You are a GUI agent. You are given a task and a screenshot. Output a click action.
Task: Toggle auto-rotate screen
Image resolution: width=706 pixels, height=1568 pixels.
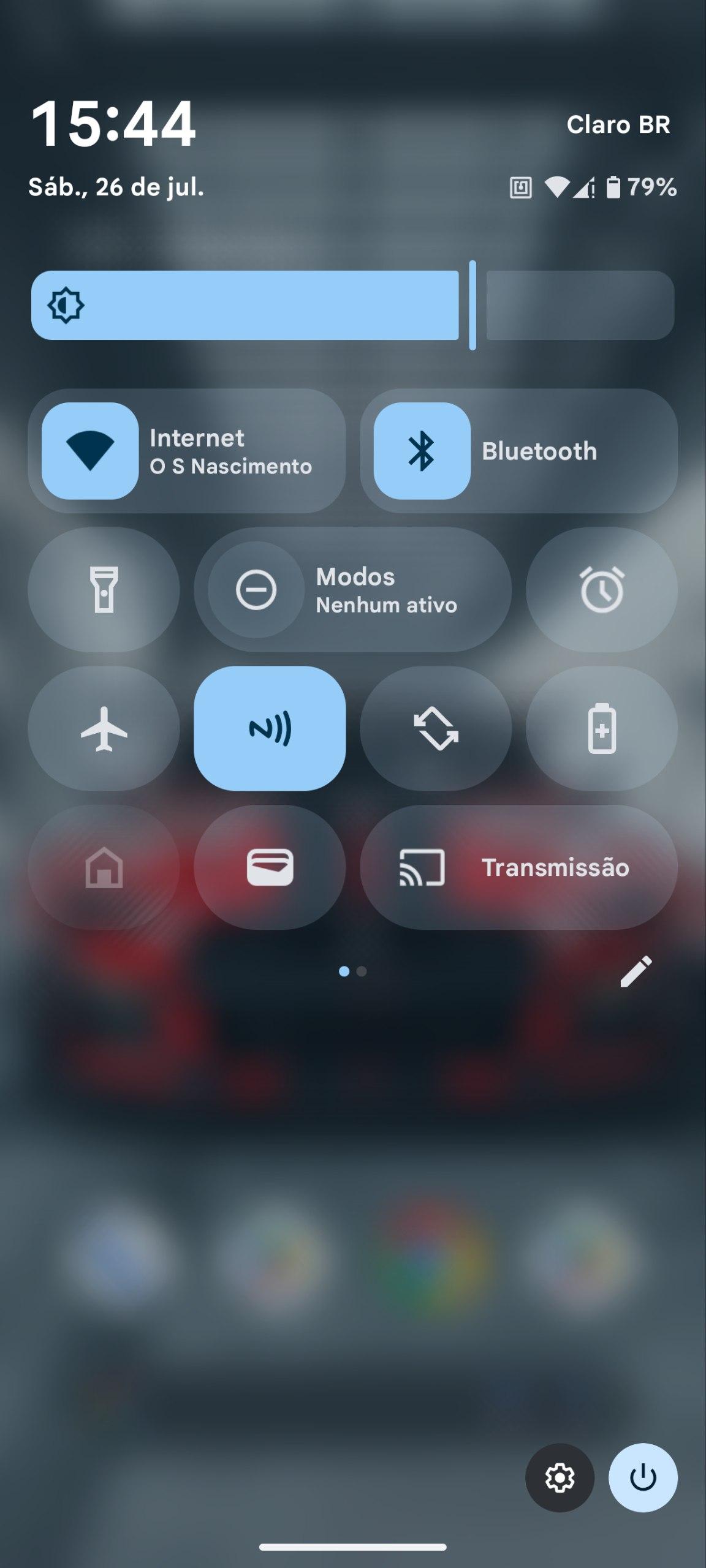click(436, 728)
